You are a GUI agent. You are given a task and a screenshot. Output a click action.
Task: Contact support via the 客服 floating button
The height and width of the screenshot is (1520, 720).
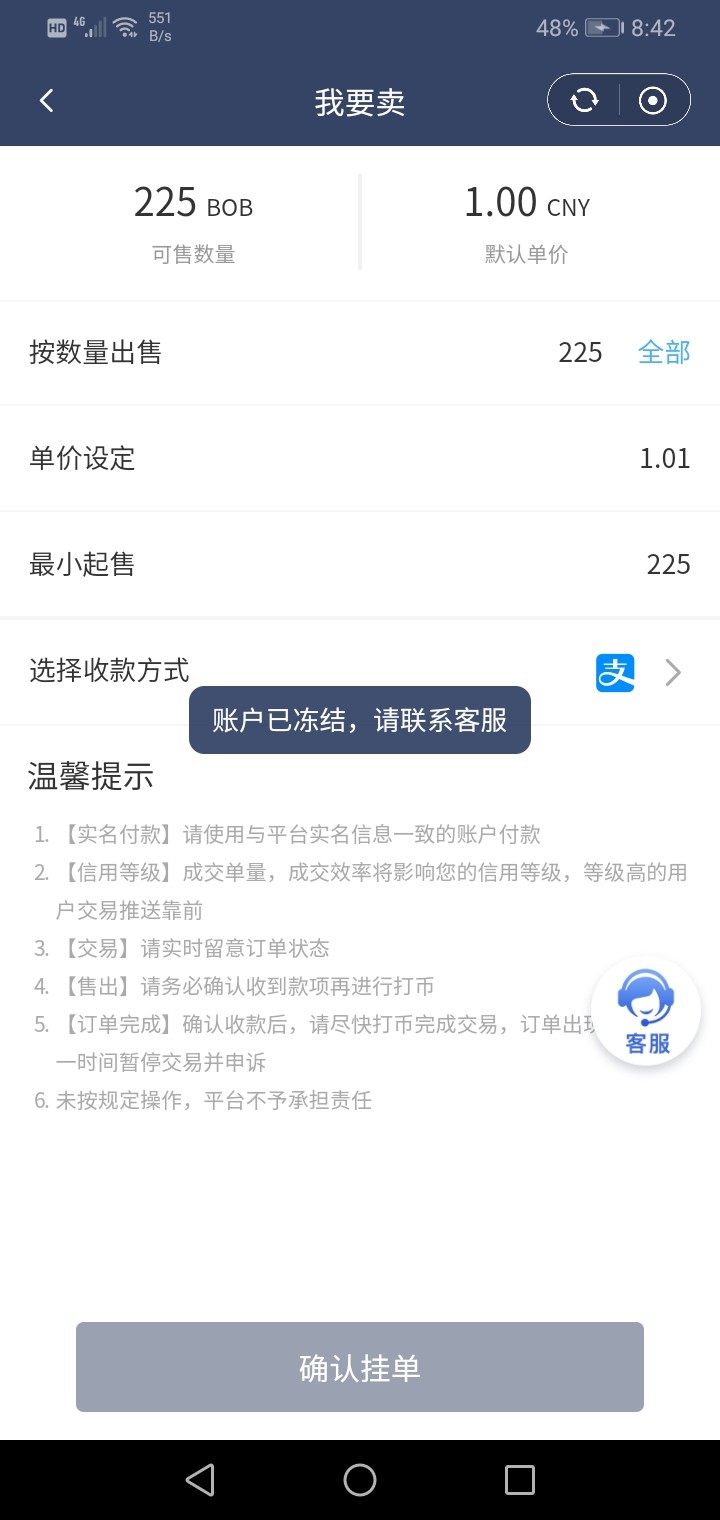click(646, 1012)
